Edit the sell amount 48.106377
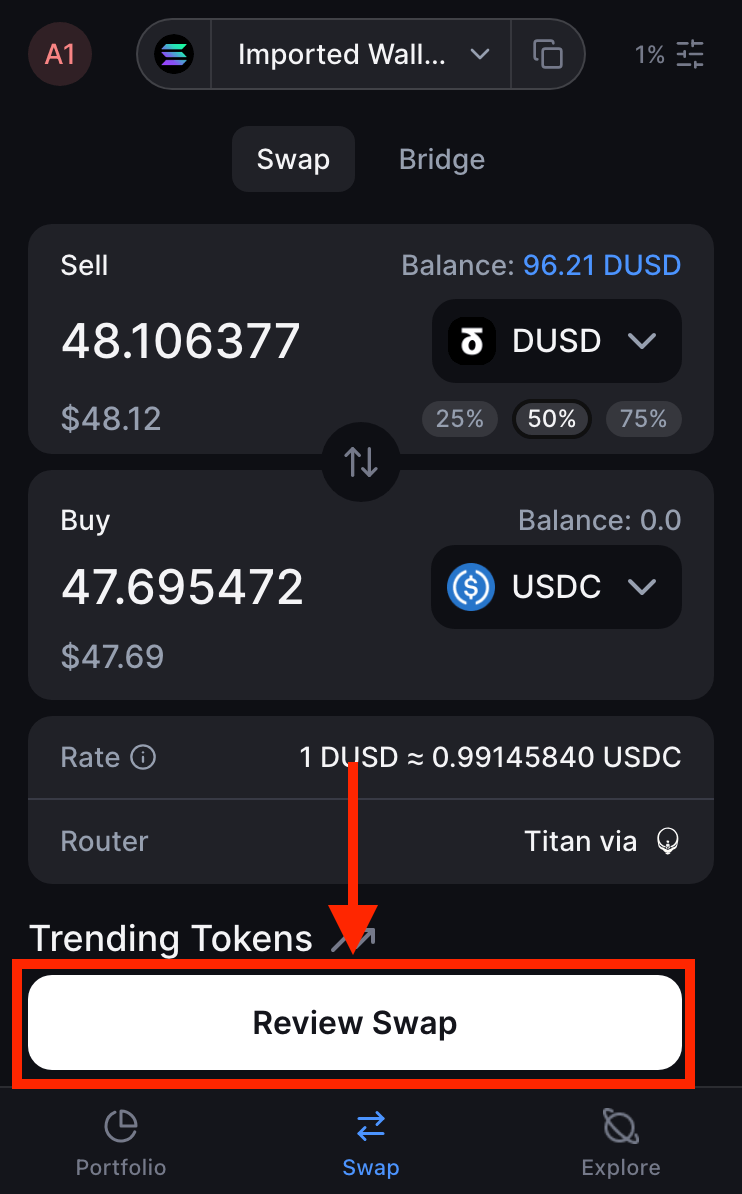 point(181,342)
